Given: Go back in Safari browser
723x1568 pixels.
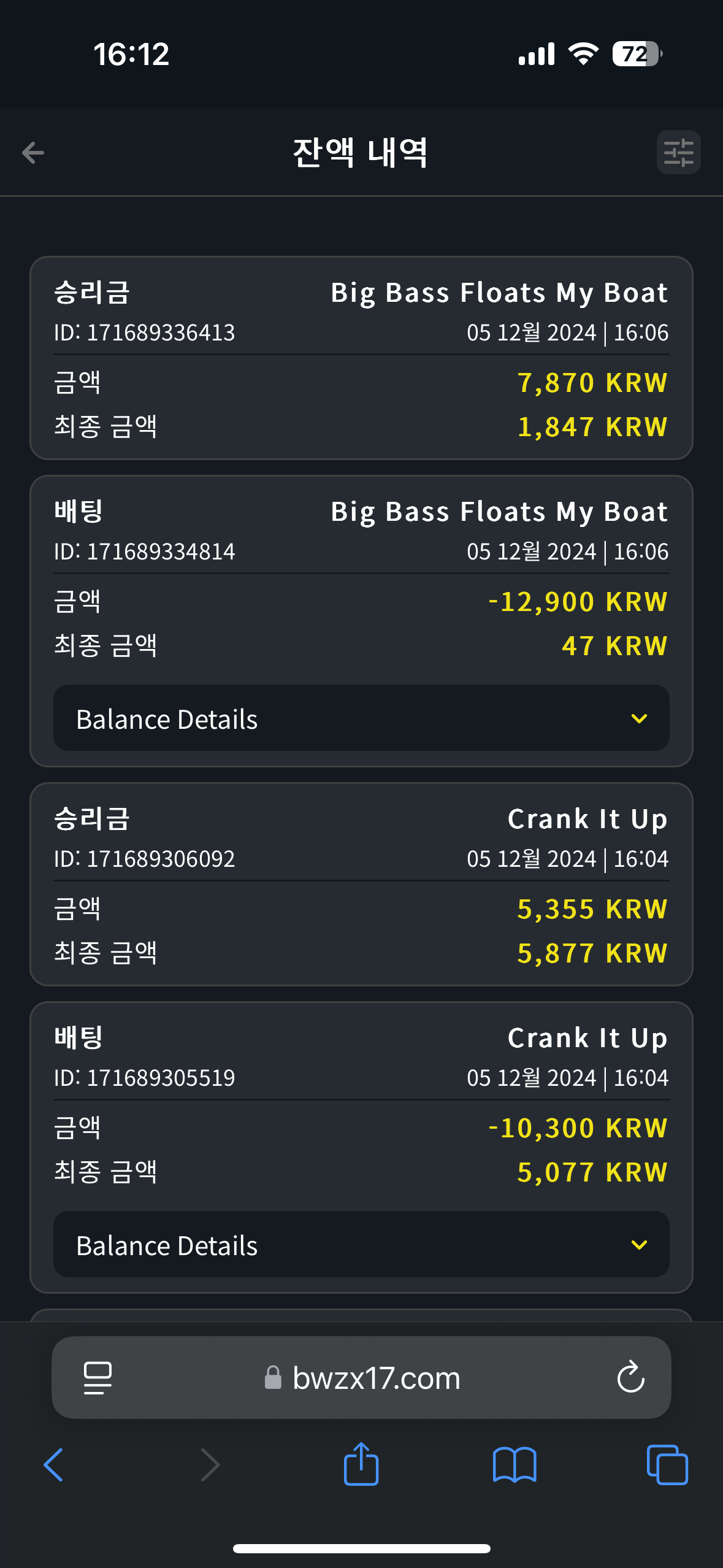Looking at the screenshot, I should pos(53,1465).
